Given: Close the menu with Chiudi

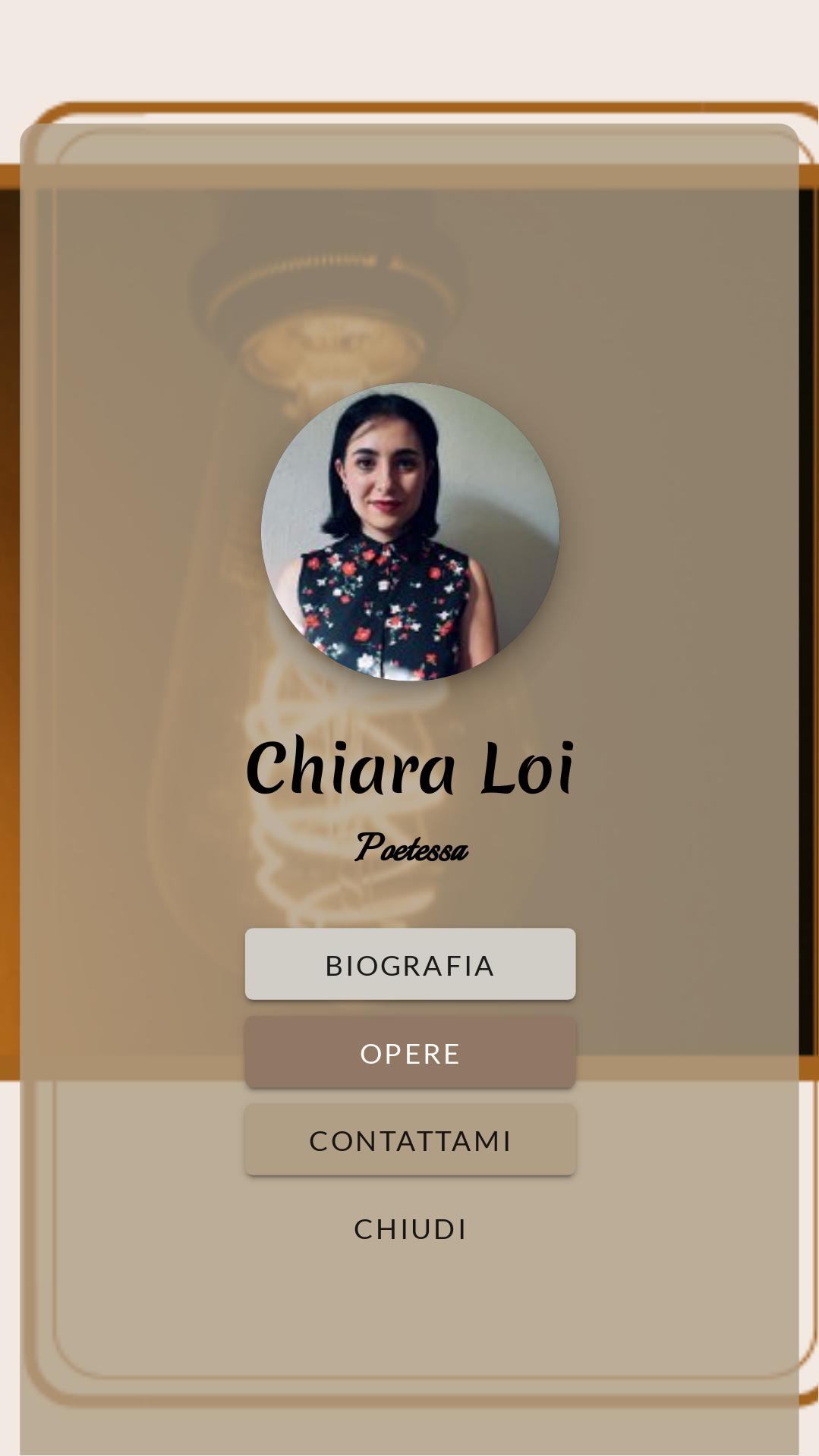Looking at the screenshot, I should click(x=410, y=1228).
